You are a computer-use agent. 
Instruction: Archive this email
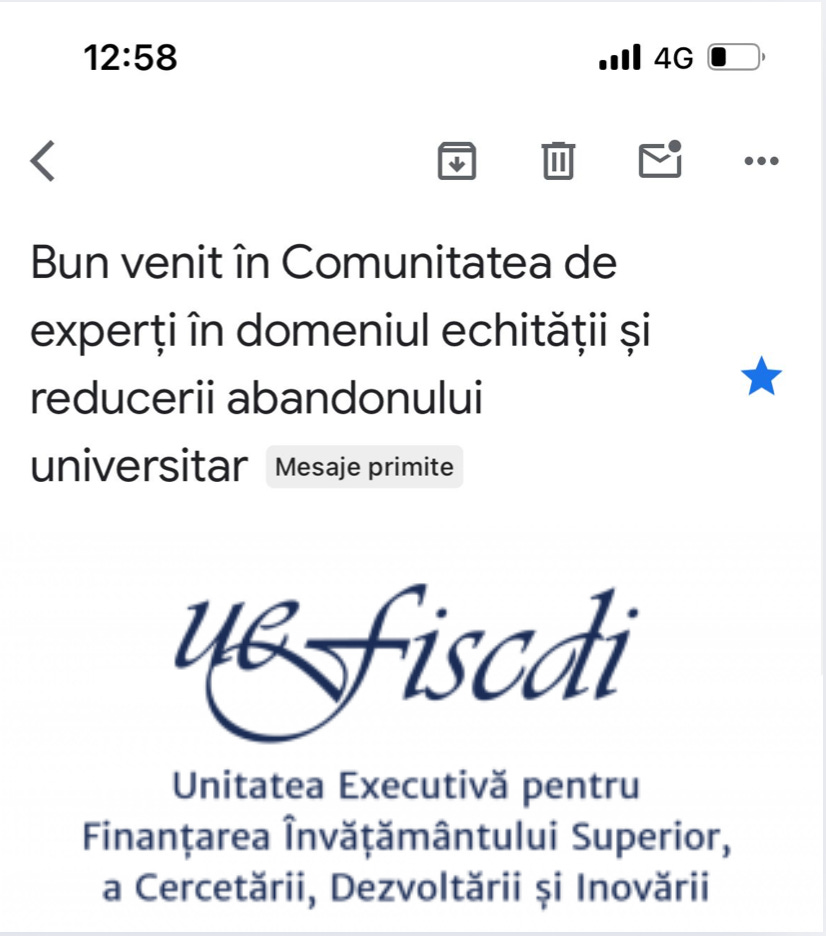click(457, 160)
